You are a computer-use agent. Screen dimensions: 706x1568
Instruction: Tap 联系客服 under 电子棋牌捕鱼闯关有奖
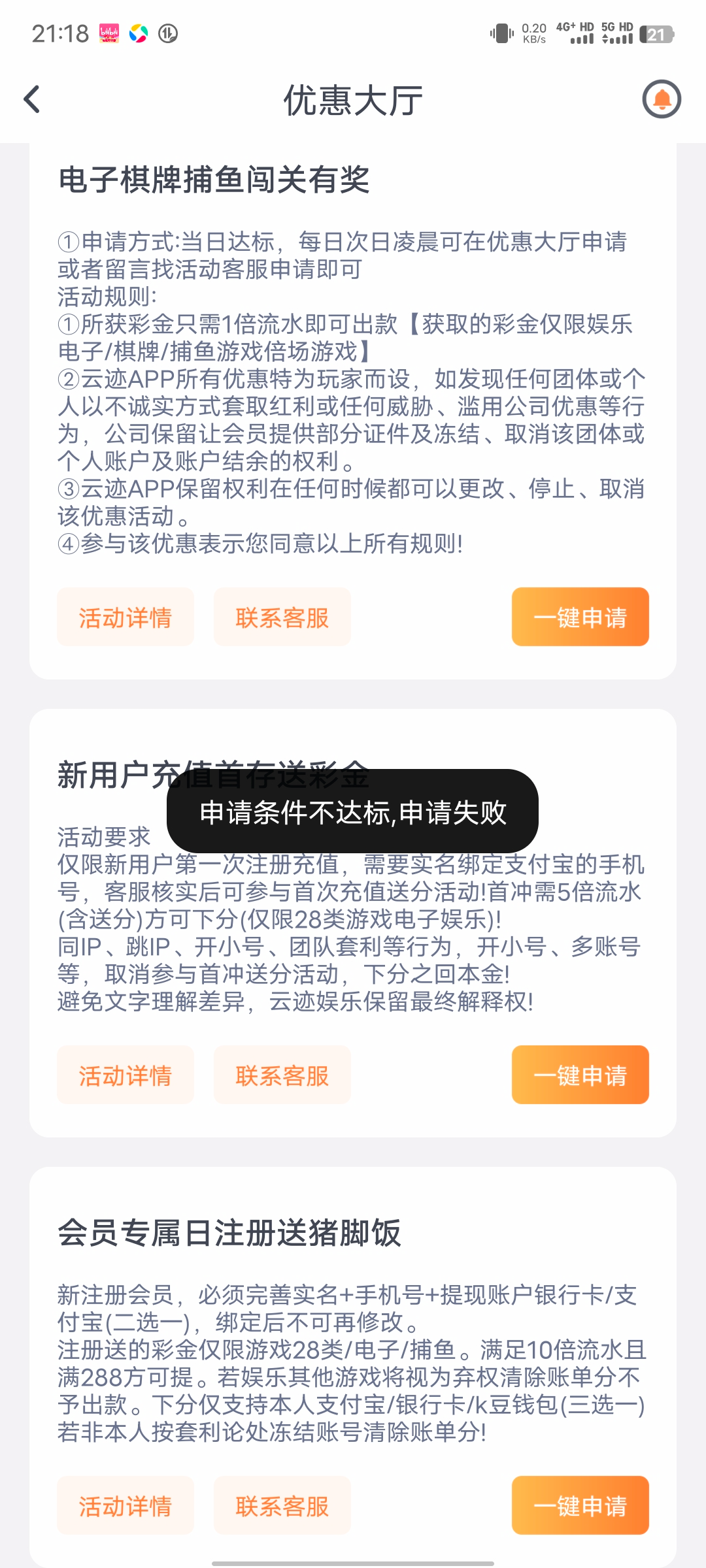pos(282,617)
